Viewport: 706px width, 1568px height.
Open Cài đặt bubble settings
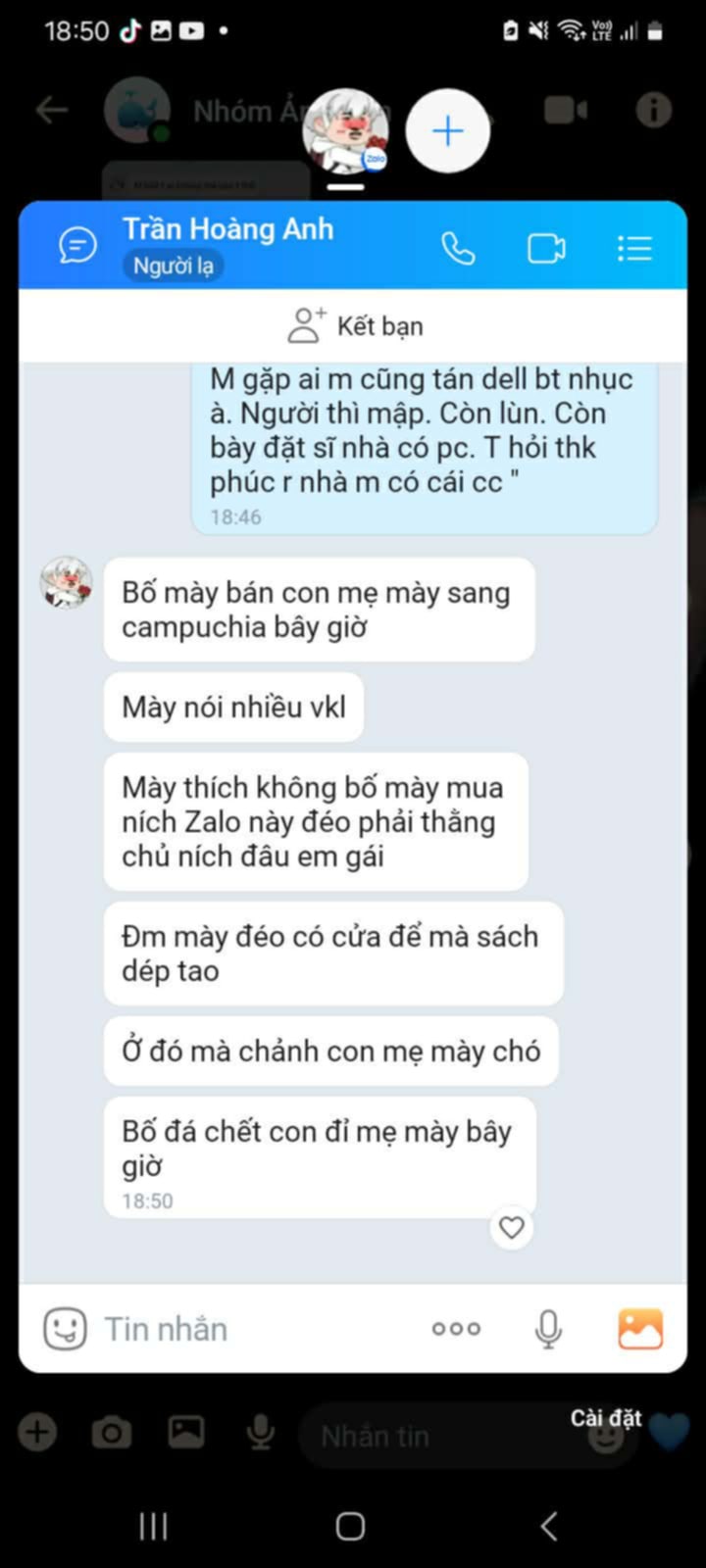point(606,1418)
